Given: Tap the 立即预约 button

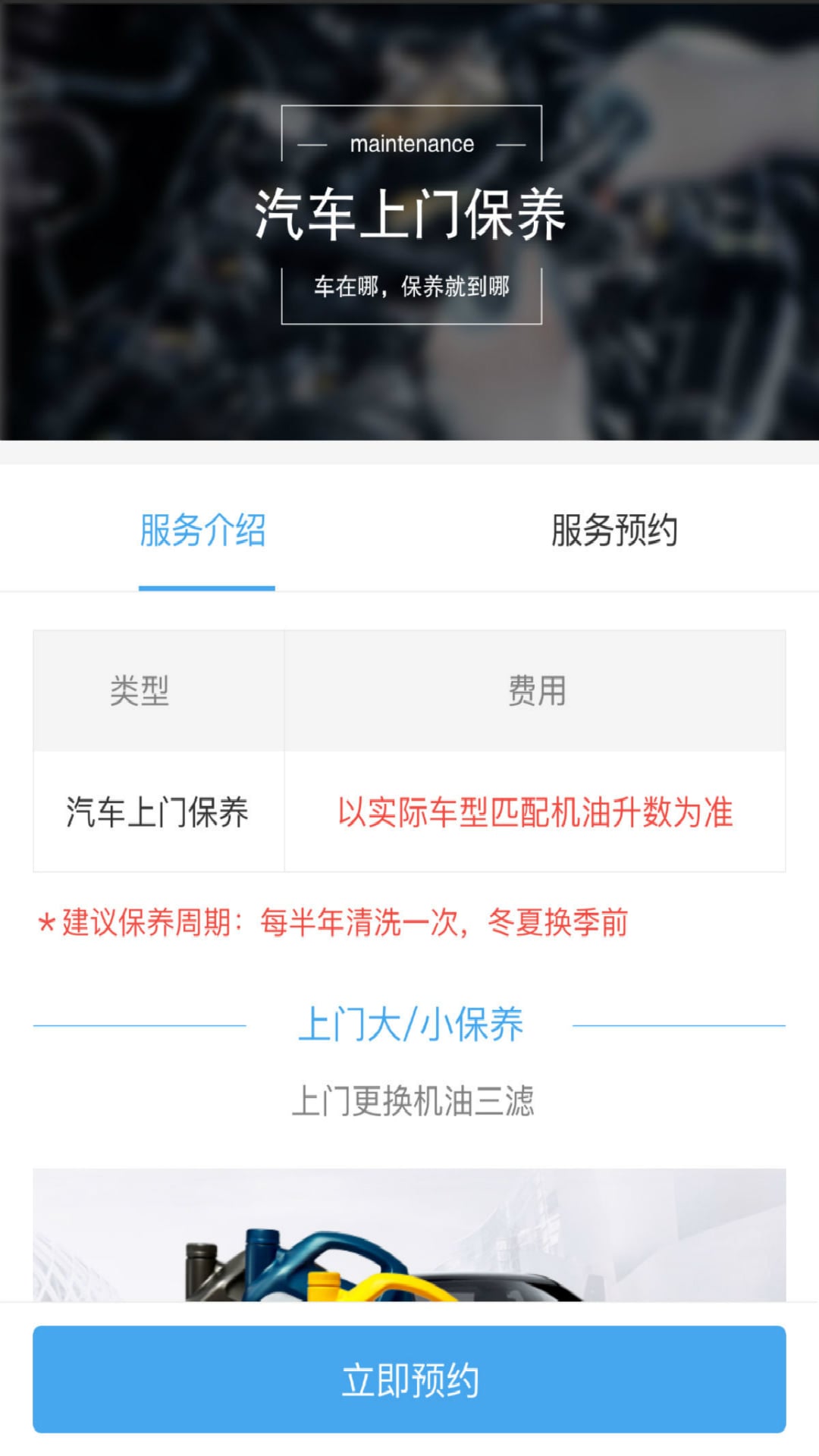Looking at the screenshot, I should (409, 1379).
